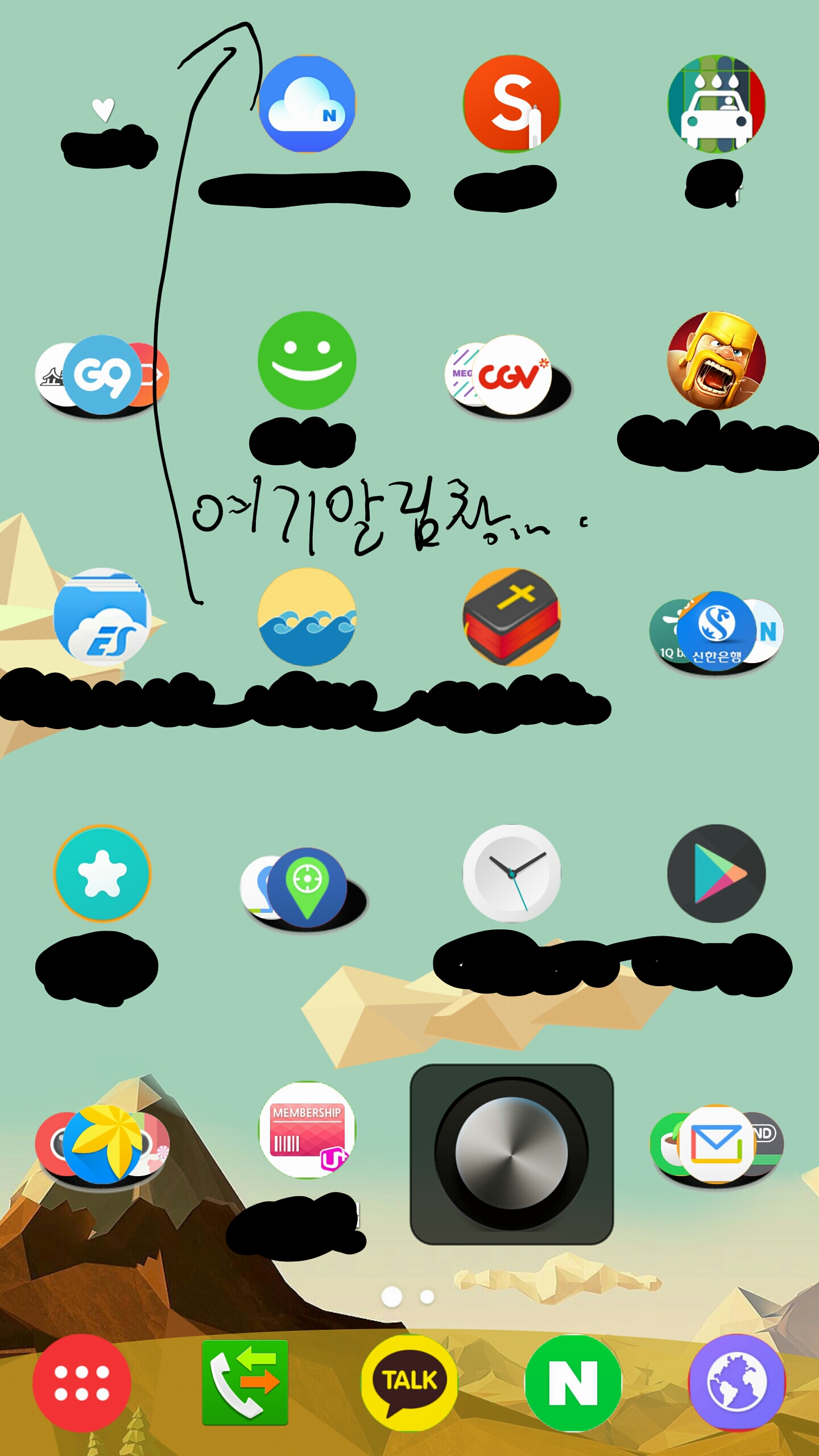The width and height of the screenshot is (819, 1456).
Task: Launch the teal star app
Action: (102, 873)
